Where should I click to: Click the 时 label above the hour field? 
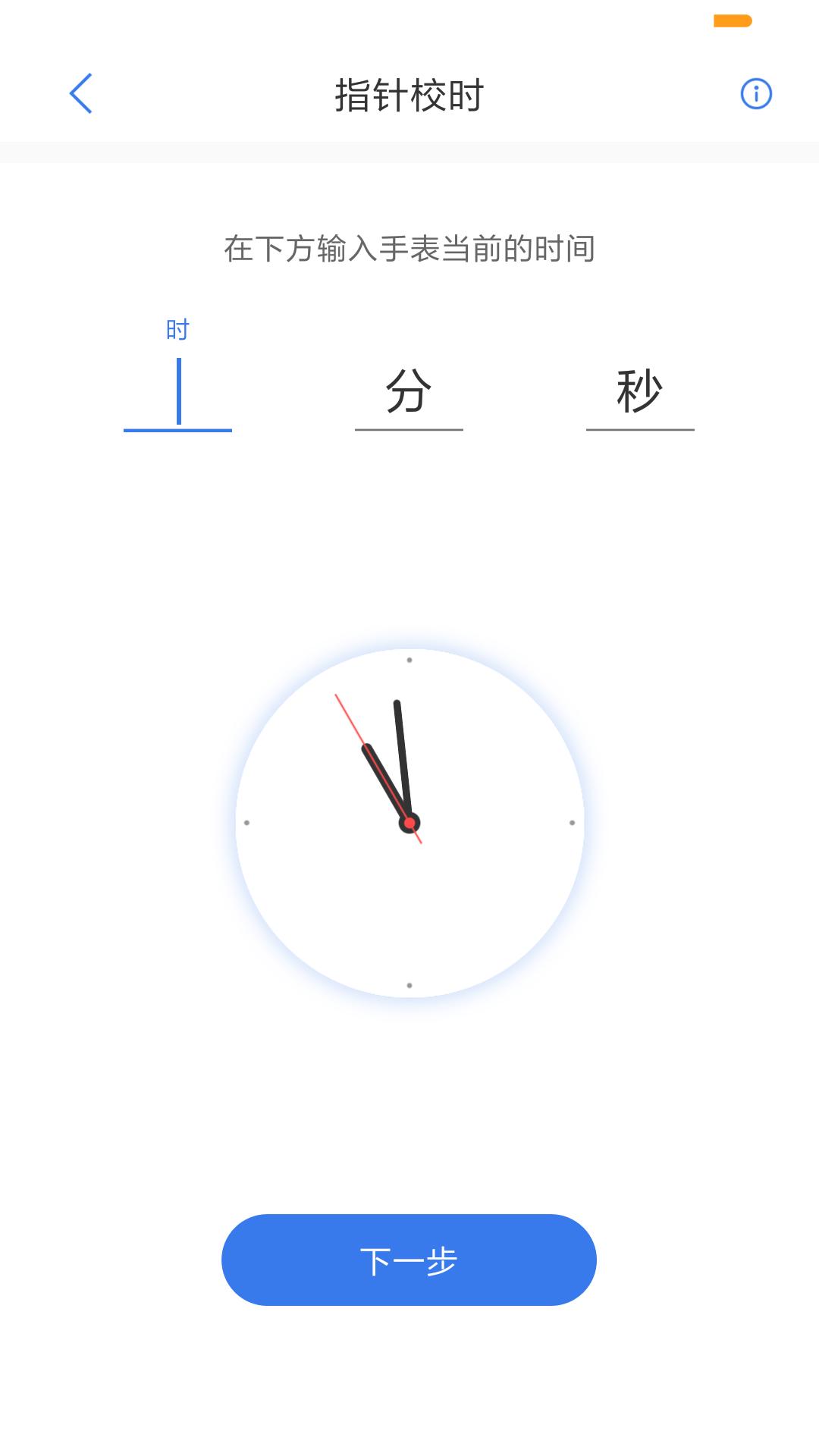point(176,329)
